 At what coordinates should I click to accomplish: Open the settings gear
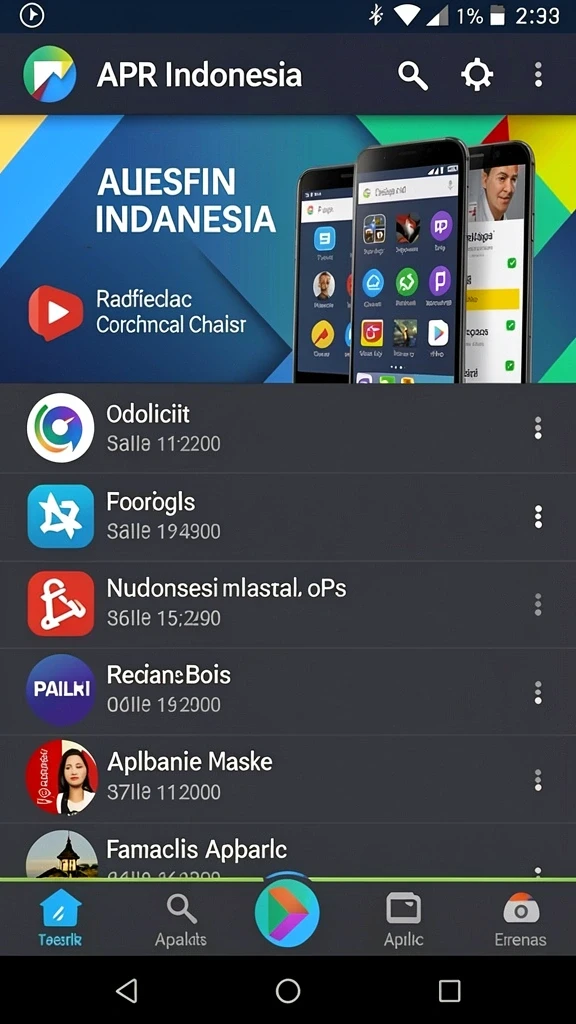tap(477, 75)
